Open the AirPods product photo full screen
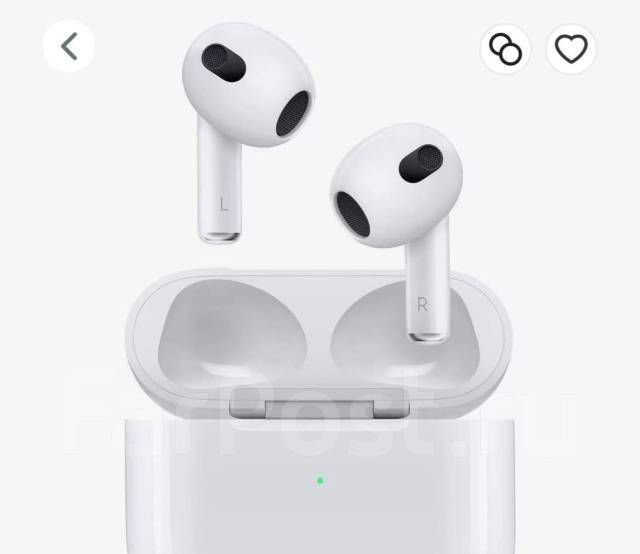640x554 pixels. pos(320,300)
